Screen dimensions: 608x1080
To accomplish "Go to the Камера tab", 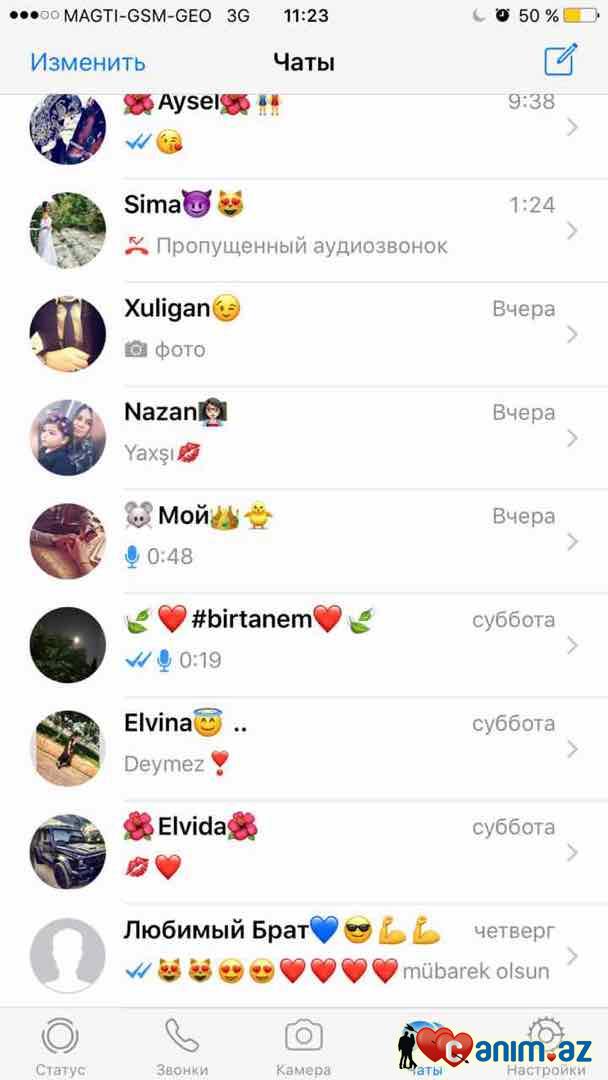I will pos(304,1046).
